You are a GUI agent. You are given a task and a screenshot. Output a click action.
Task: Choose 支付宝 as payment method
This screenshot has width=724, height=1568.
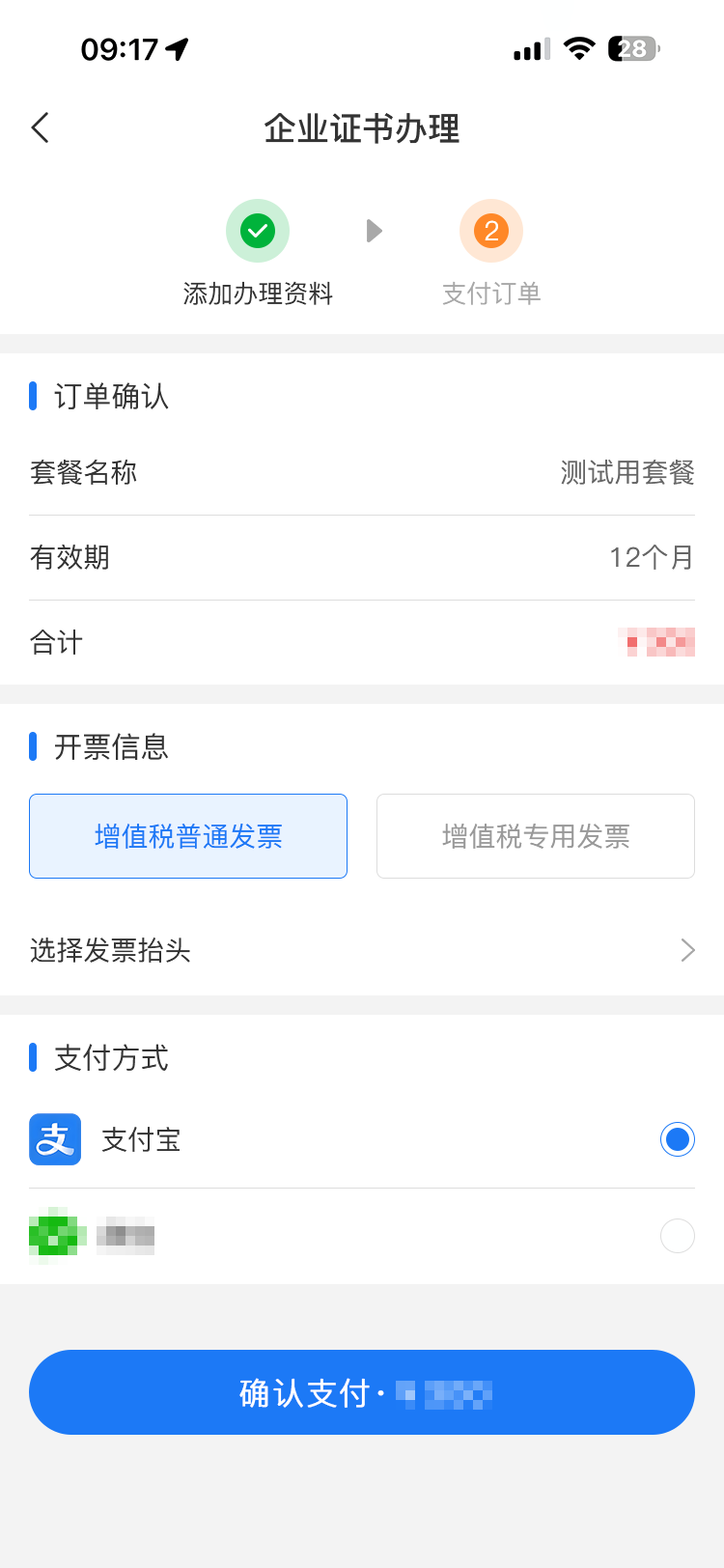tap(677, 1139)
